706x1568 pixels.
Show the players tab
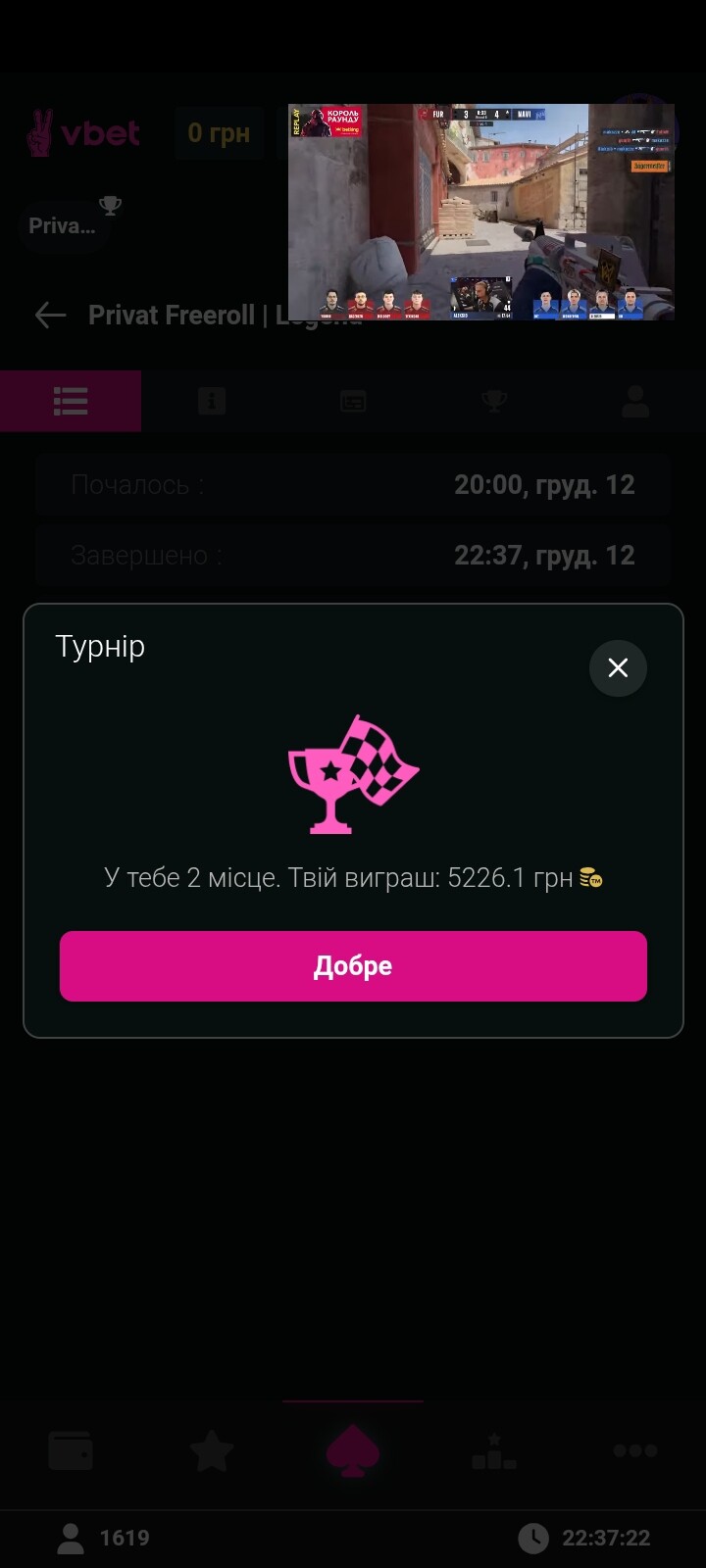pos(635,401)
